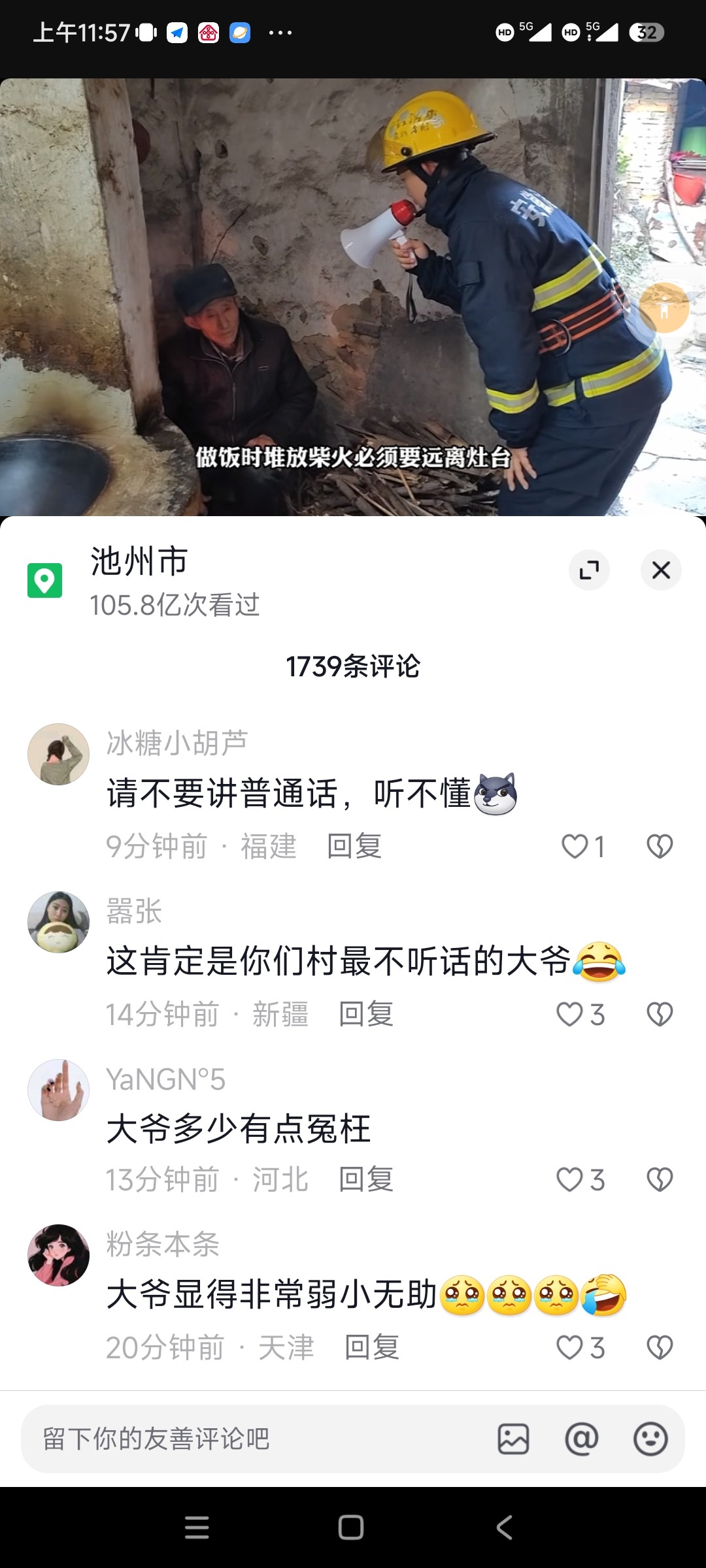Reply to 冰糖小胡芦's comment
This screenshot has height=1568, width=706.
tap(354, 847)
